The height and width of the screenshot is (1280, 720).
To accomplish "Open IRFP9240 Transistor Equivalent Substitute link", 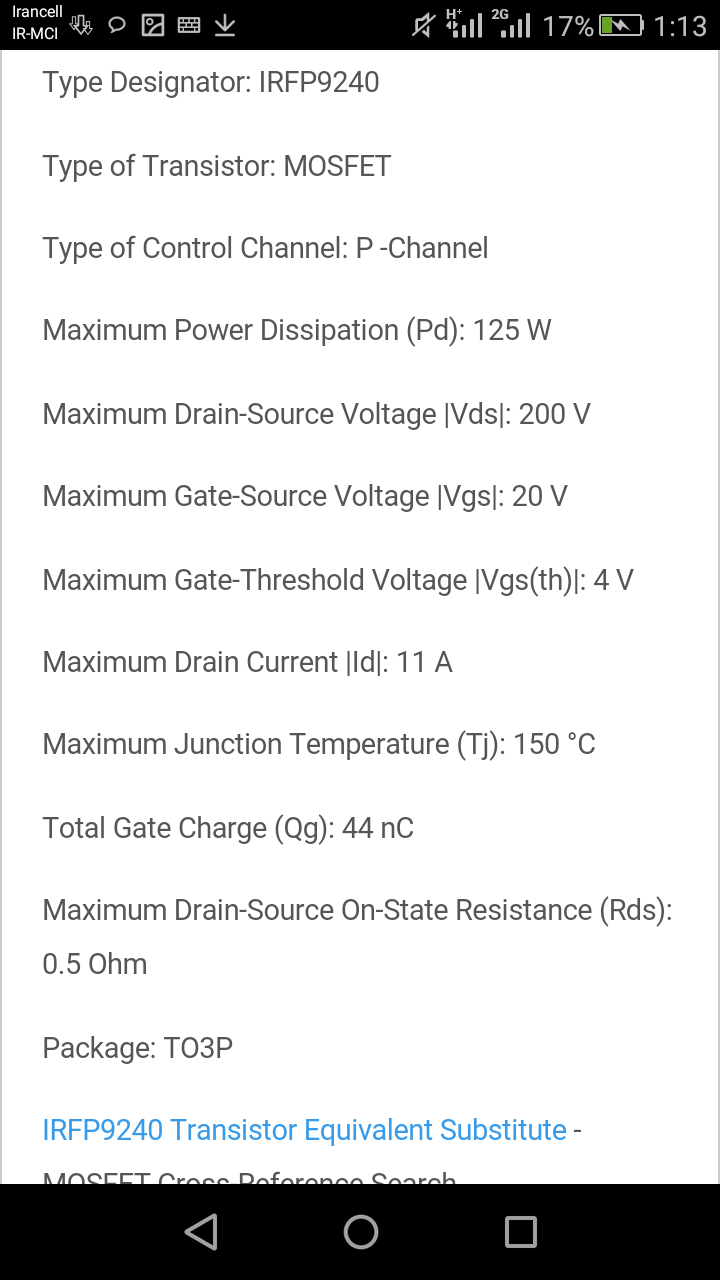I will coord(305,1130).
